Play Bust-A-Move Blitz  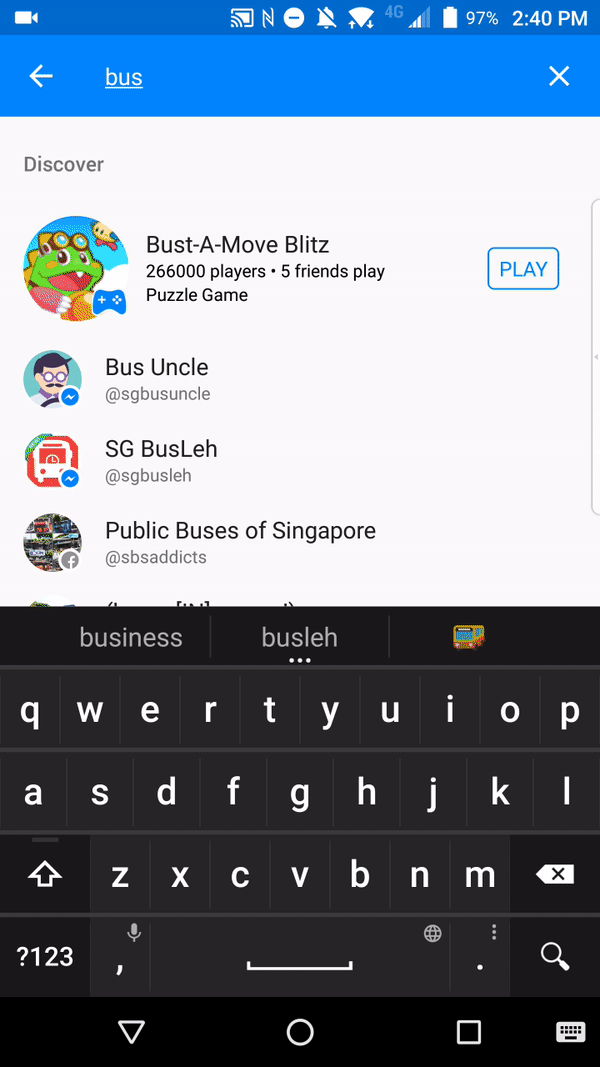coord(523,269)
